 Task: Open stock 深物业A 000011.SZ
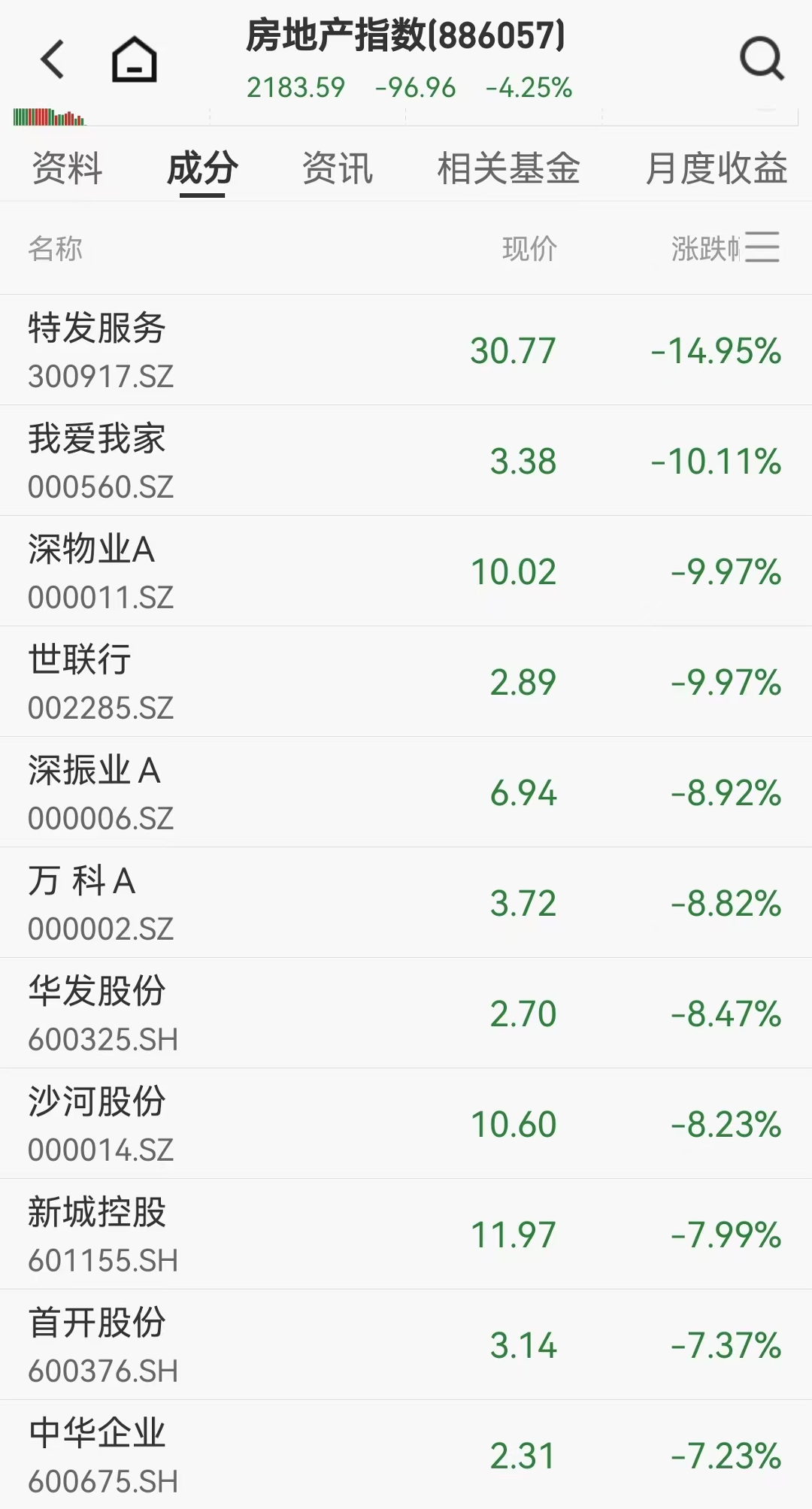406,571
